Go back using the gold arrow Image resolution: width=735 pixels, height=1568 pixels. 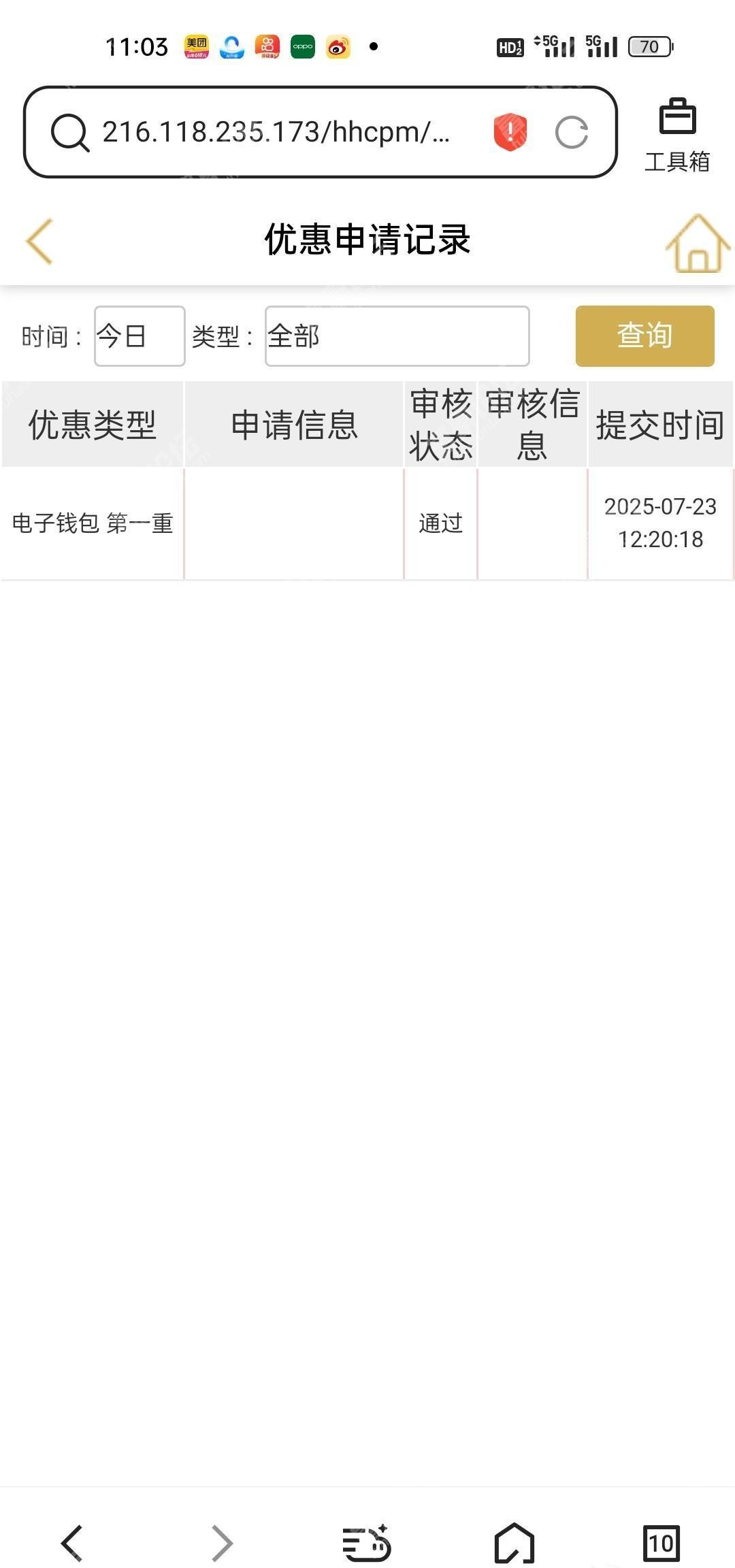pos(39,241)
